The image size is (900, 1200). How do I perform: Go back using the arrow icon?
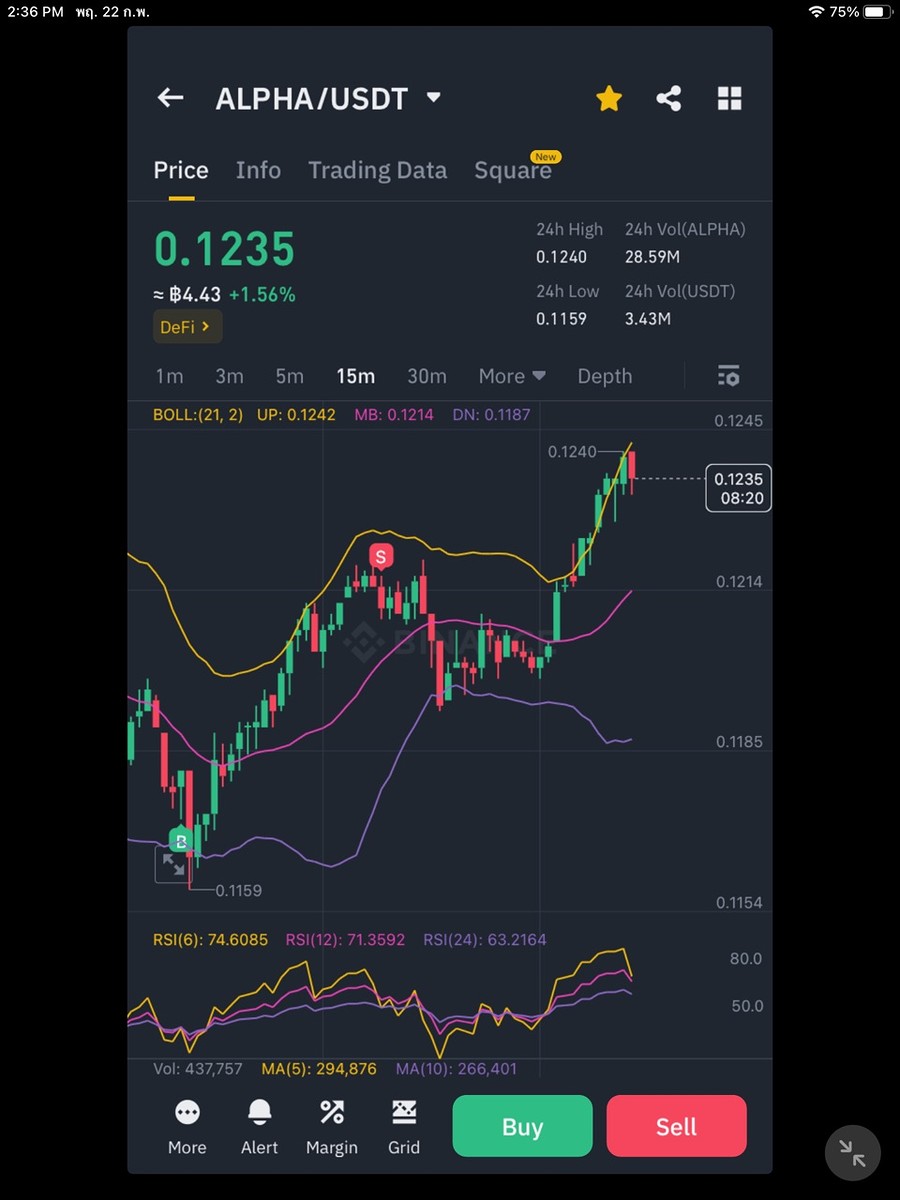[171, 98]
